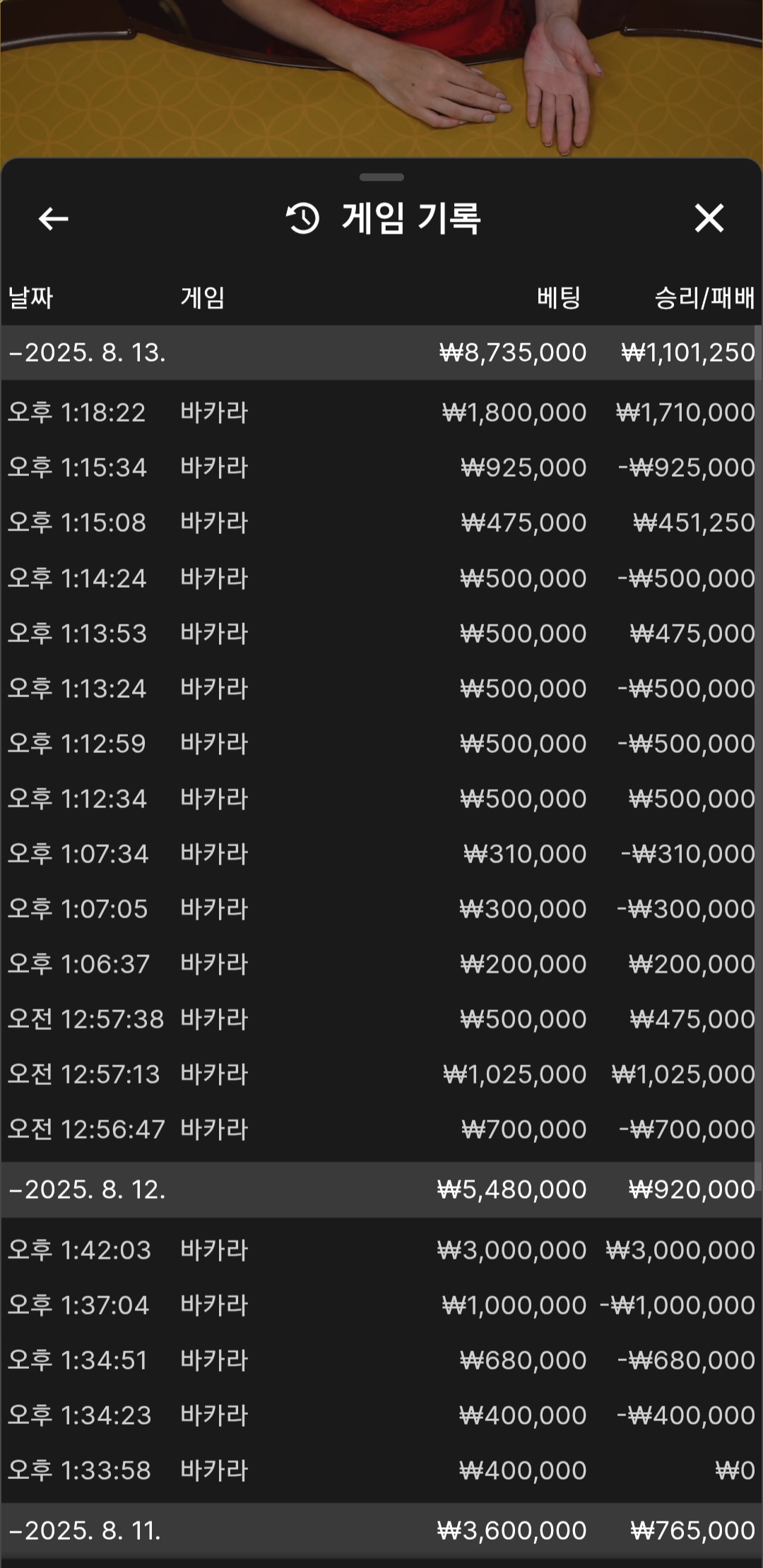Select the 오후 1:12:34 바카라 entry
Viewport: 763px width, 1568px height.
381,799
